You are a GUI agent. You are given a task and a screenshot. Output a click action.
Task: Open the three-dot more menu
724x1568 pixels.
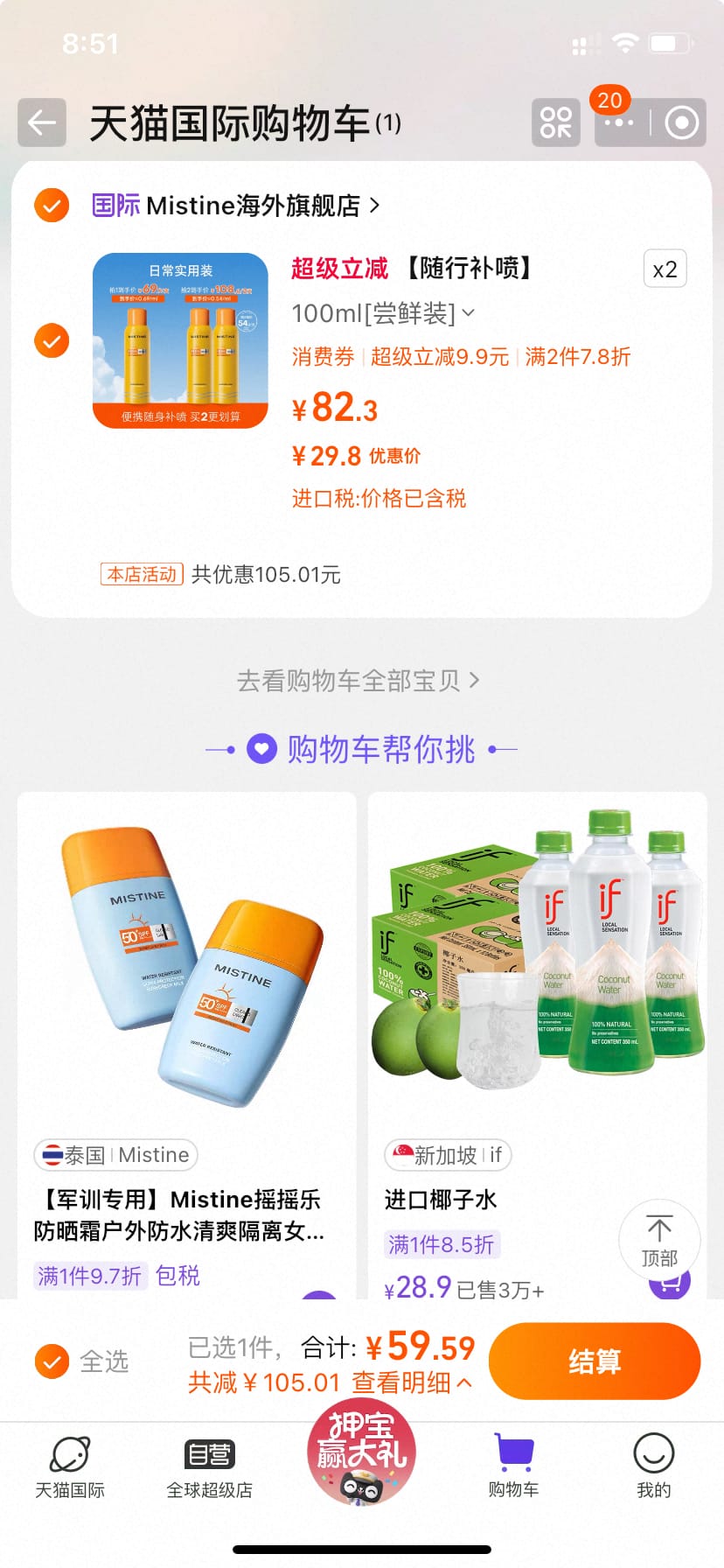point(619,122)
